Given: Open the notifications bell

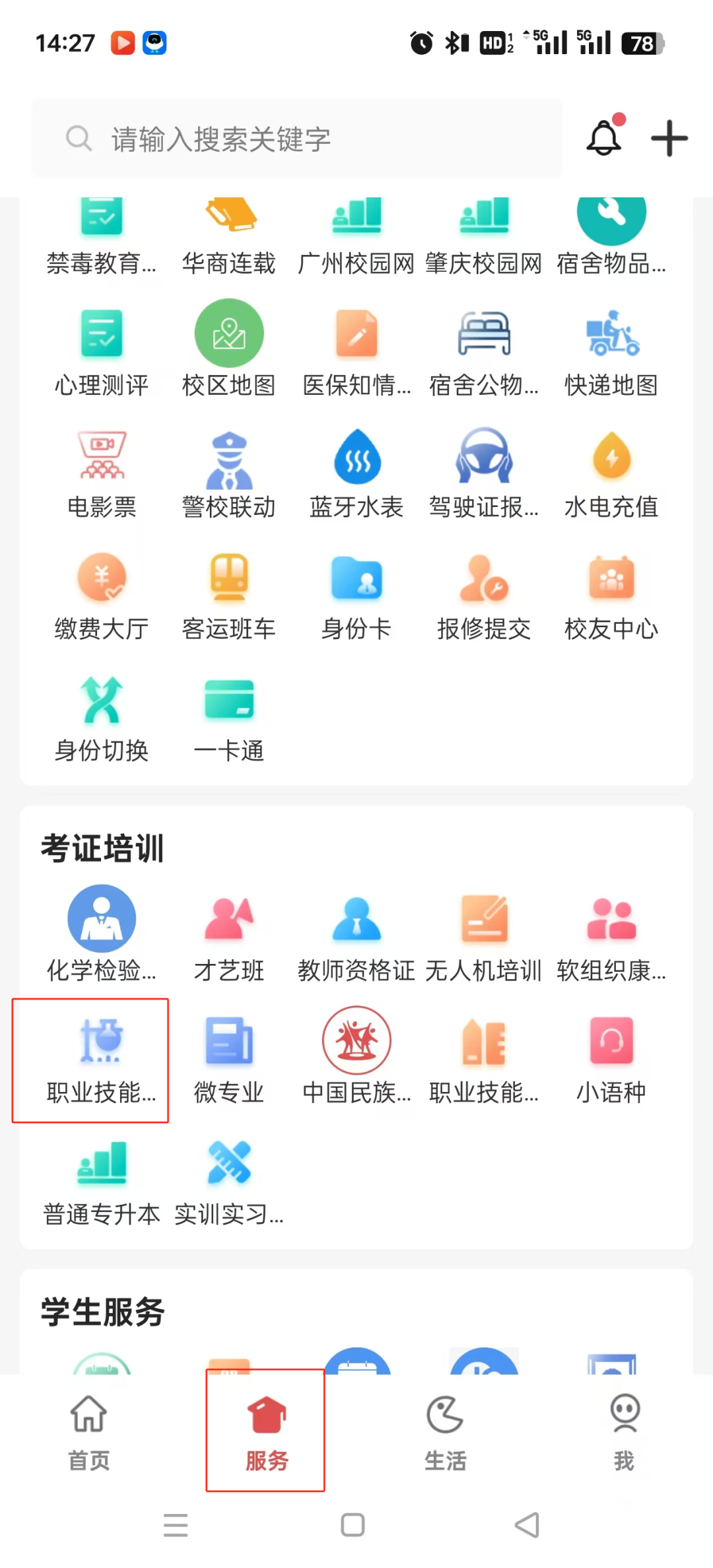Looking at the screenshot, I should click(604, 138).
